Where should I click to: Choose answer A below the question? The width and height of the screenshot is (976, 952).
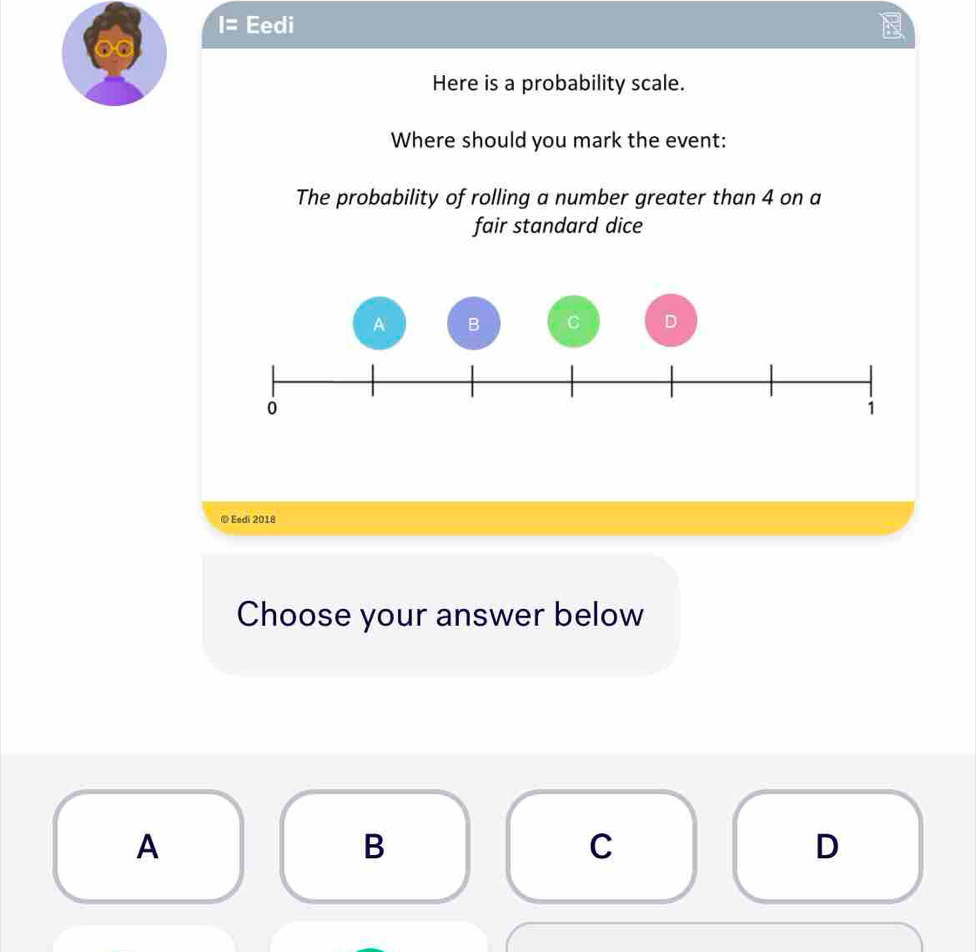tap(148, 846)
